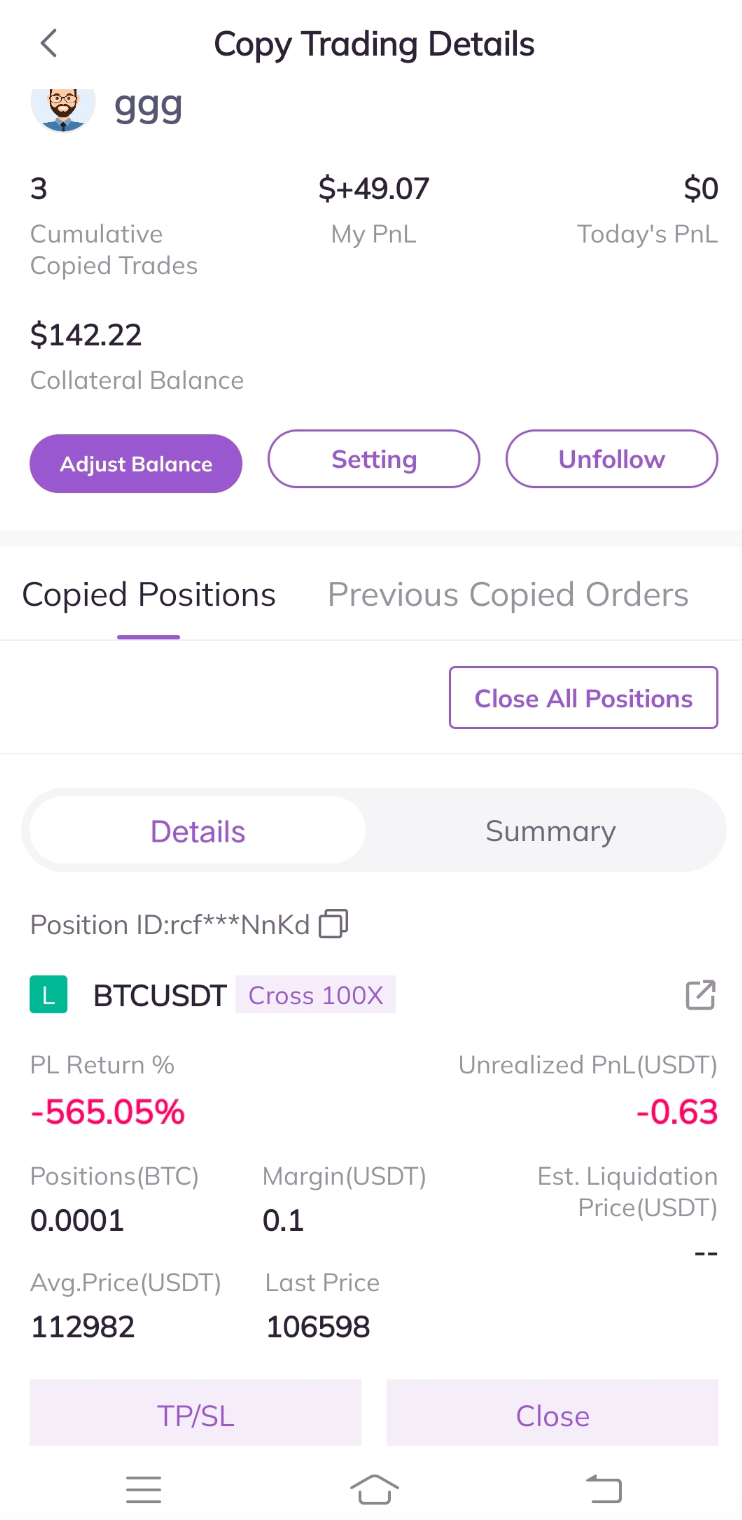This screenshot has width=742, height=1520.
Task: Open the system recent apps menu
Action: tap(144, 1490)
